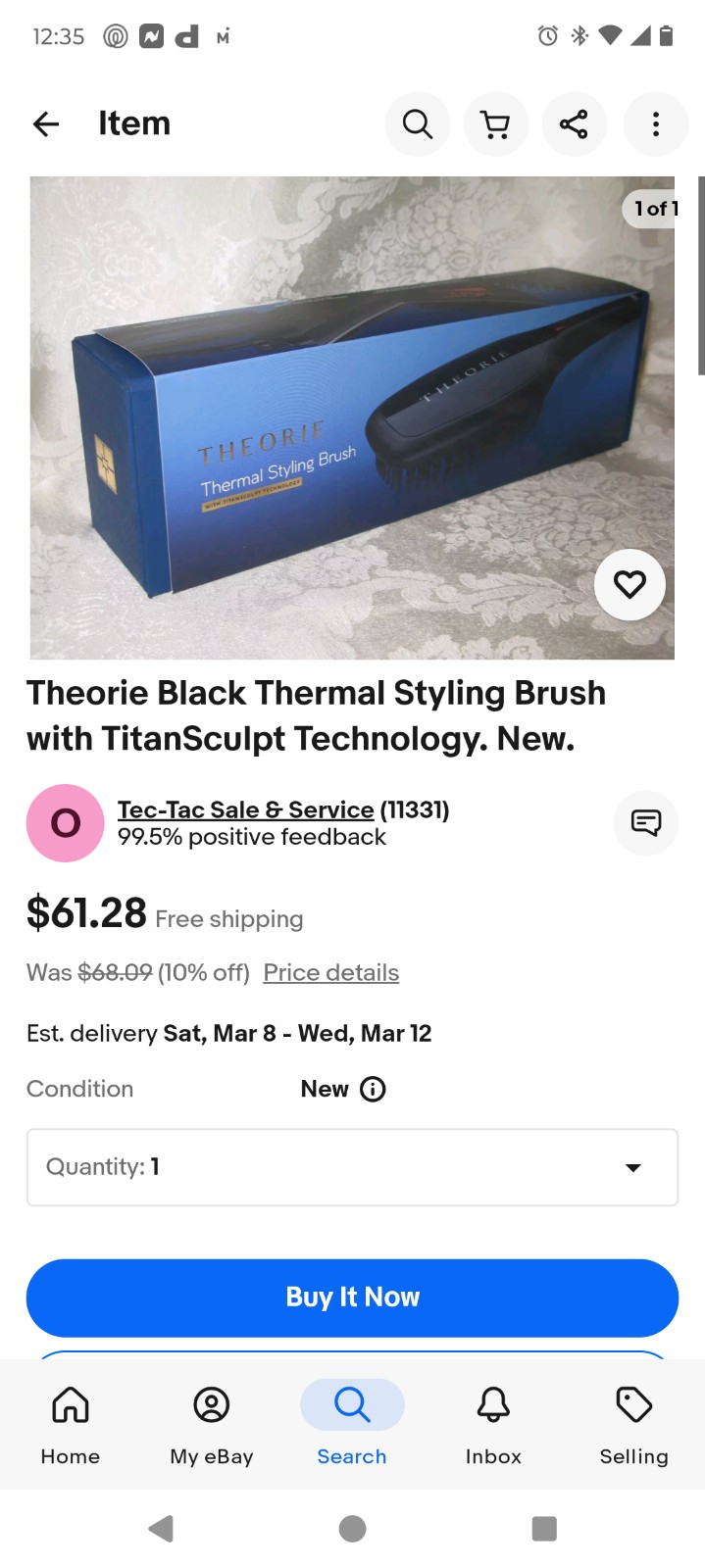The image size is (705, 1568).
Task: Go back using the top arrow
Action: (46, 123)
